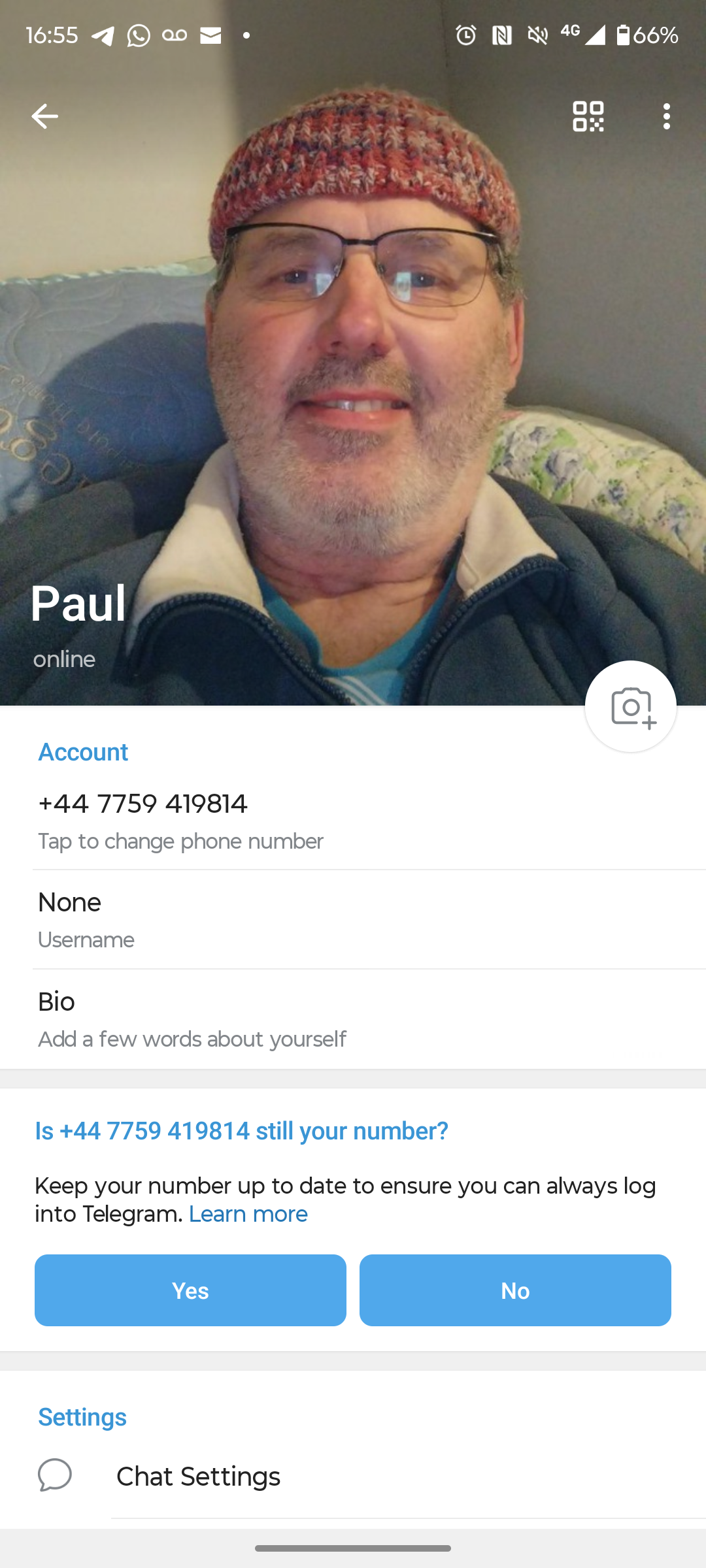Open the QR code icon
The height and width of the screenshot is (1568, 706).
click(x=588, y=116)
